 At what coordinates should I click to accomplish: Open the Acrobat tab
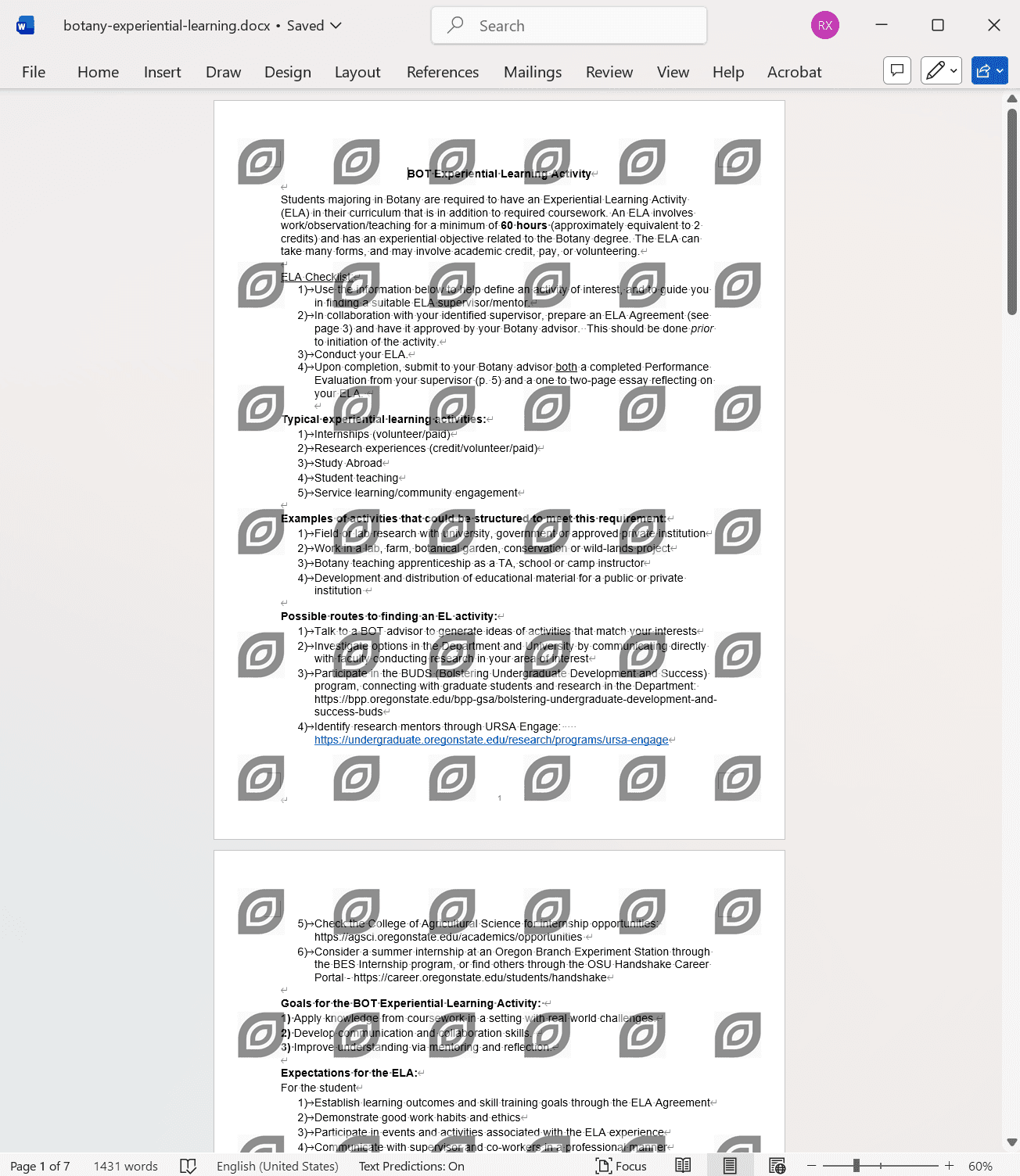(x=794, y=72)
